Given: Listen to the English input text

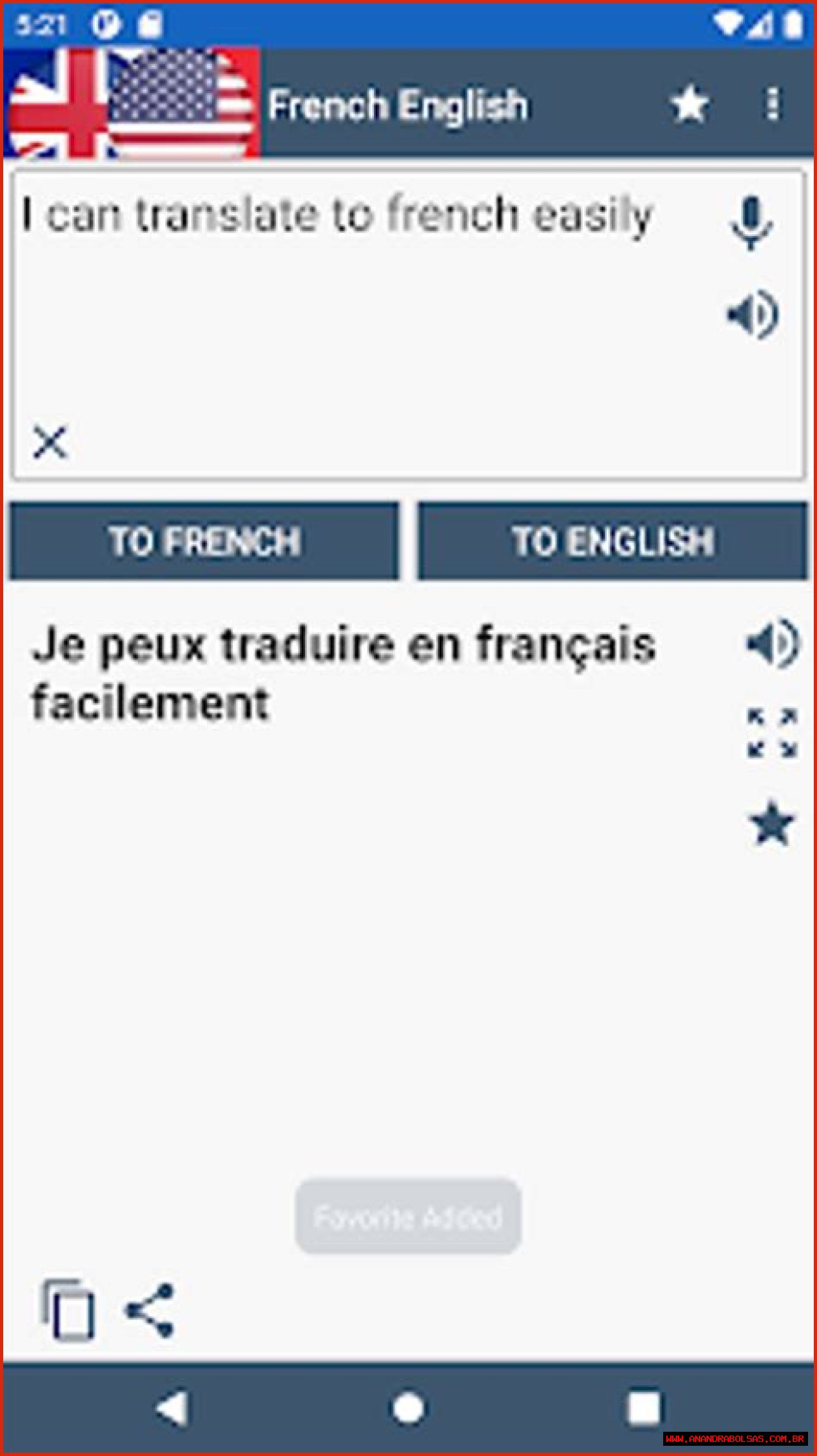Looking at the screenshot, I should pos(752,315).
